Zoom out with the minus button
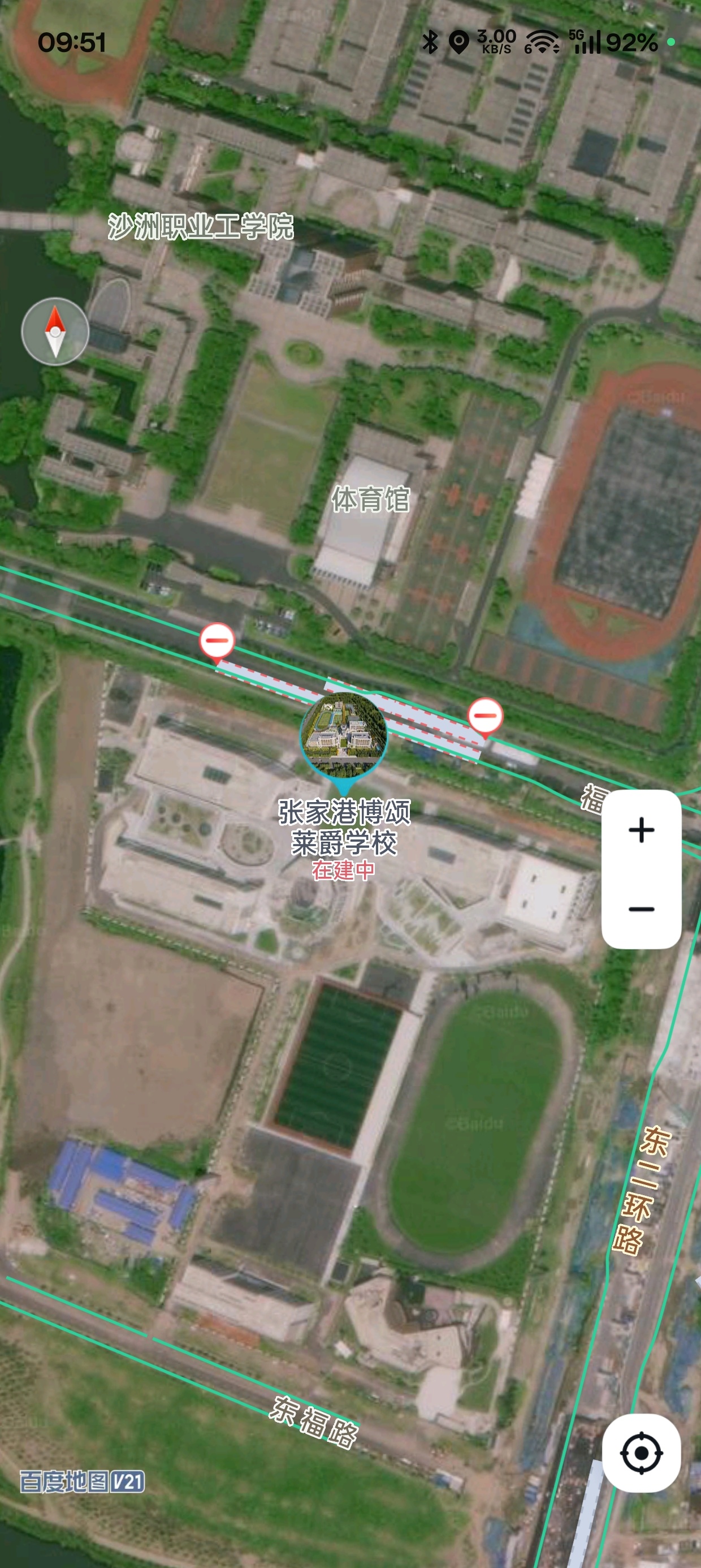 click(x=641, y=910)
